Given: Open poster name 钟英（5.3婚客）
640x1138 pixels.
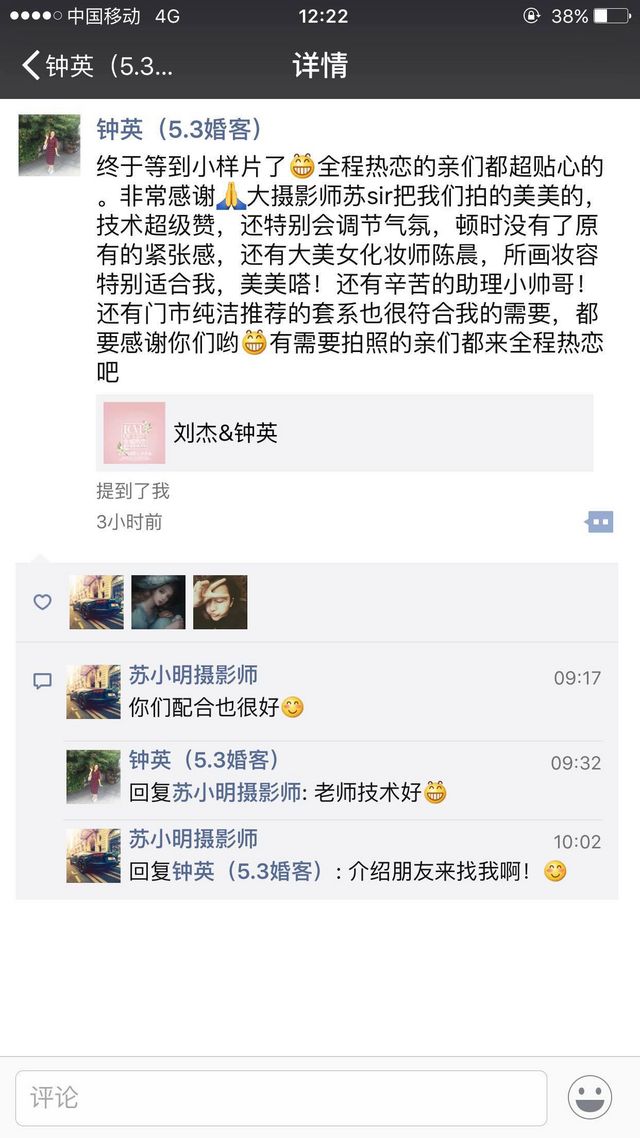Looking at the screenshot, I should (179, 129).
